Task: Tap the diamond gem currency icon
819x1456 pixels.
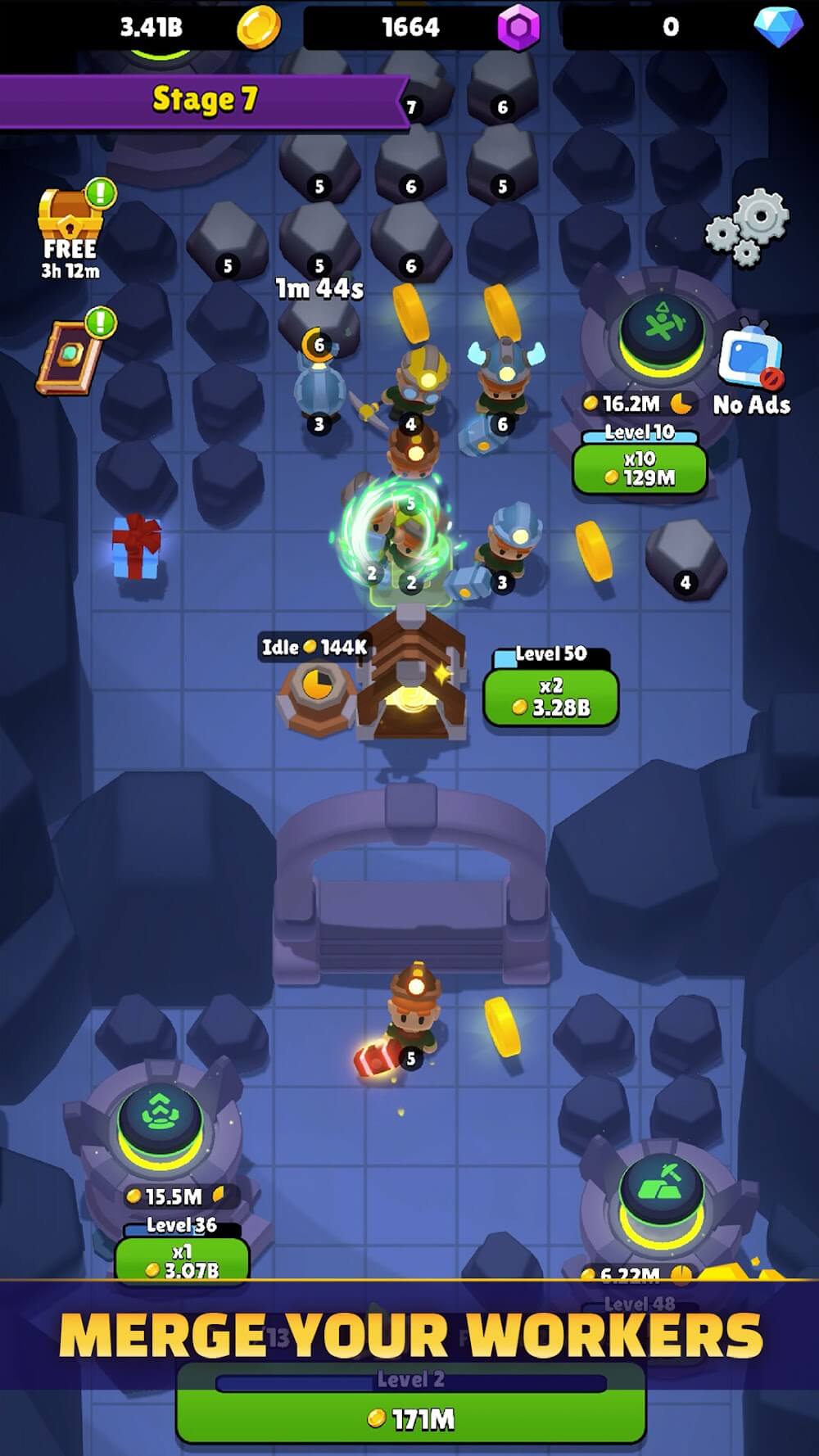Action: tap(776, 26)
